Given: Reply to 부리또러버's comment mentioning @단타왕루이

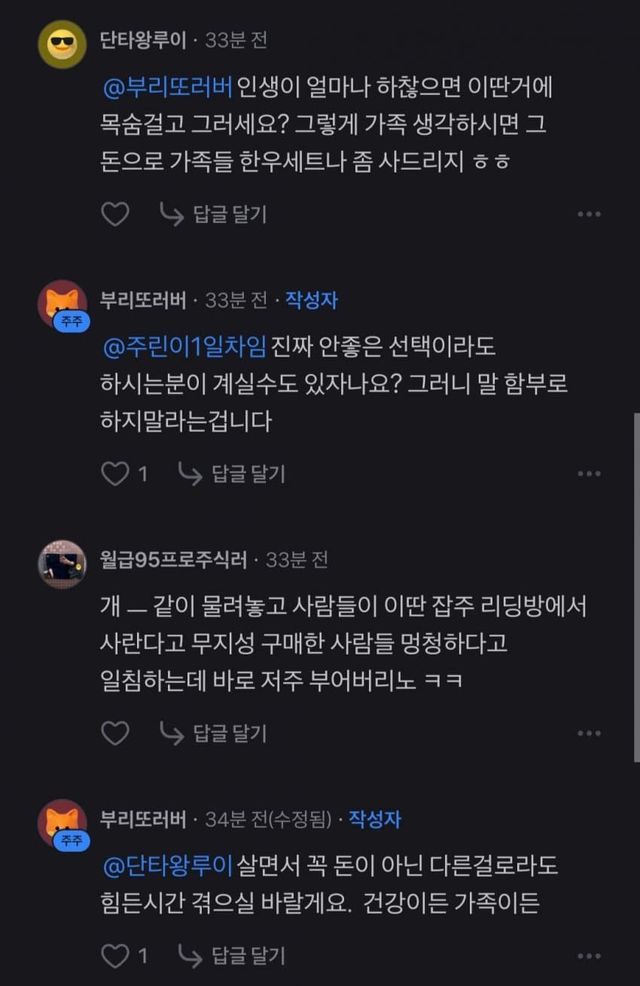Looking at the screenshot, I should coord(232,955).
